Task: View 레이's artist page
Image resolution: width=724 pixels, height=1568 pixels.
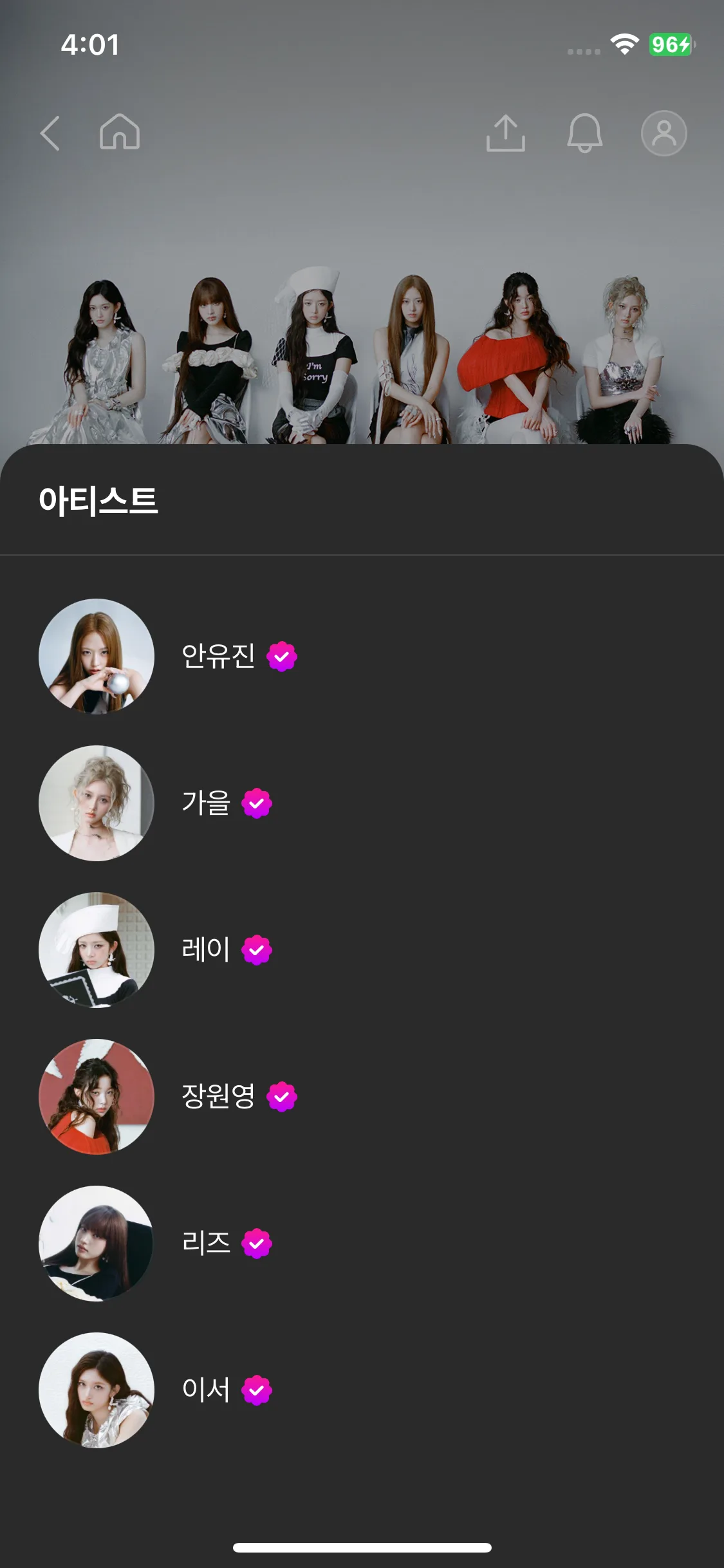Action: click(x=205, y=950)
